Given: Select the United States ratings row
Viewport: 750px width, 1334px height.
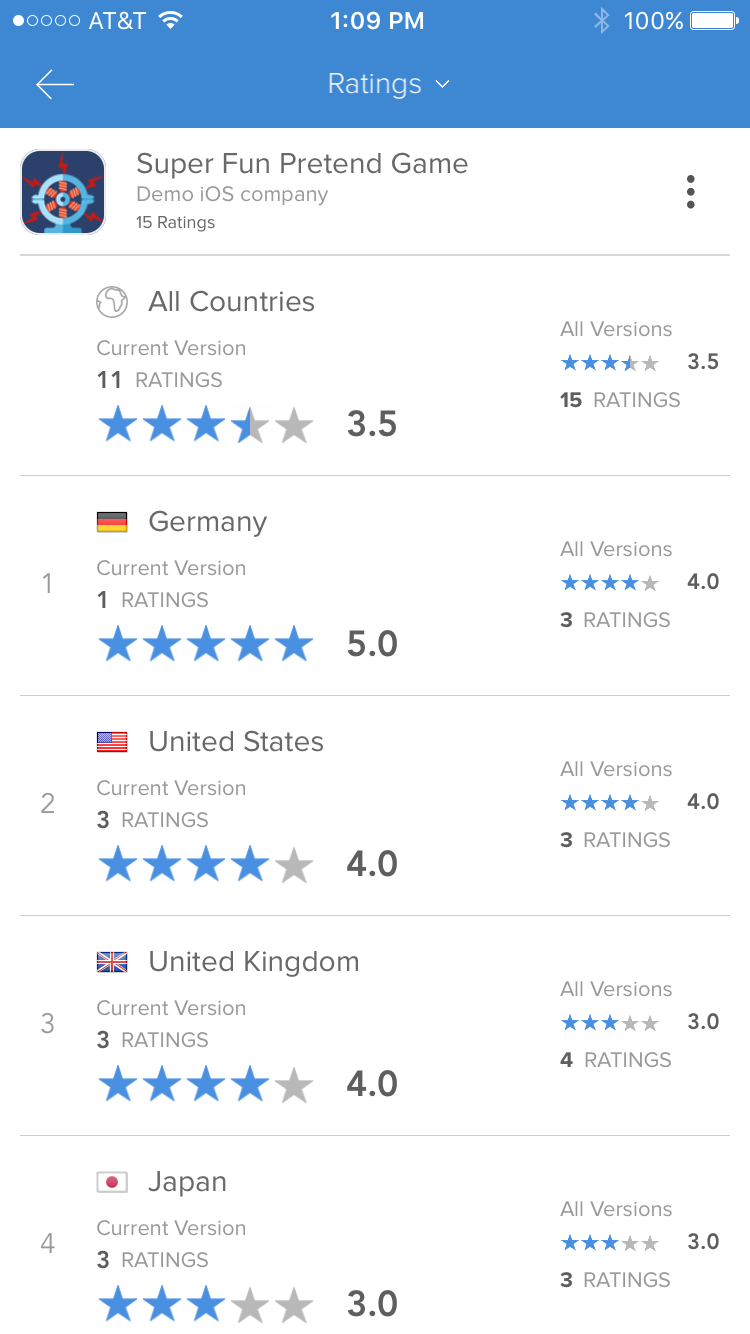Looking at the screenshot, I should [375, 806].
